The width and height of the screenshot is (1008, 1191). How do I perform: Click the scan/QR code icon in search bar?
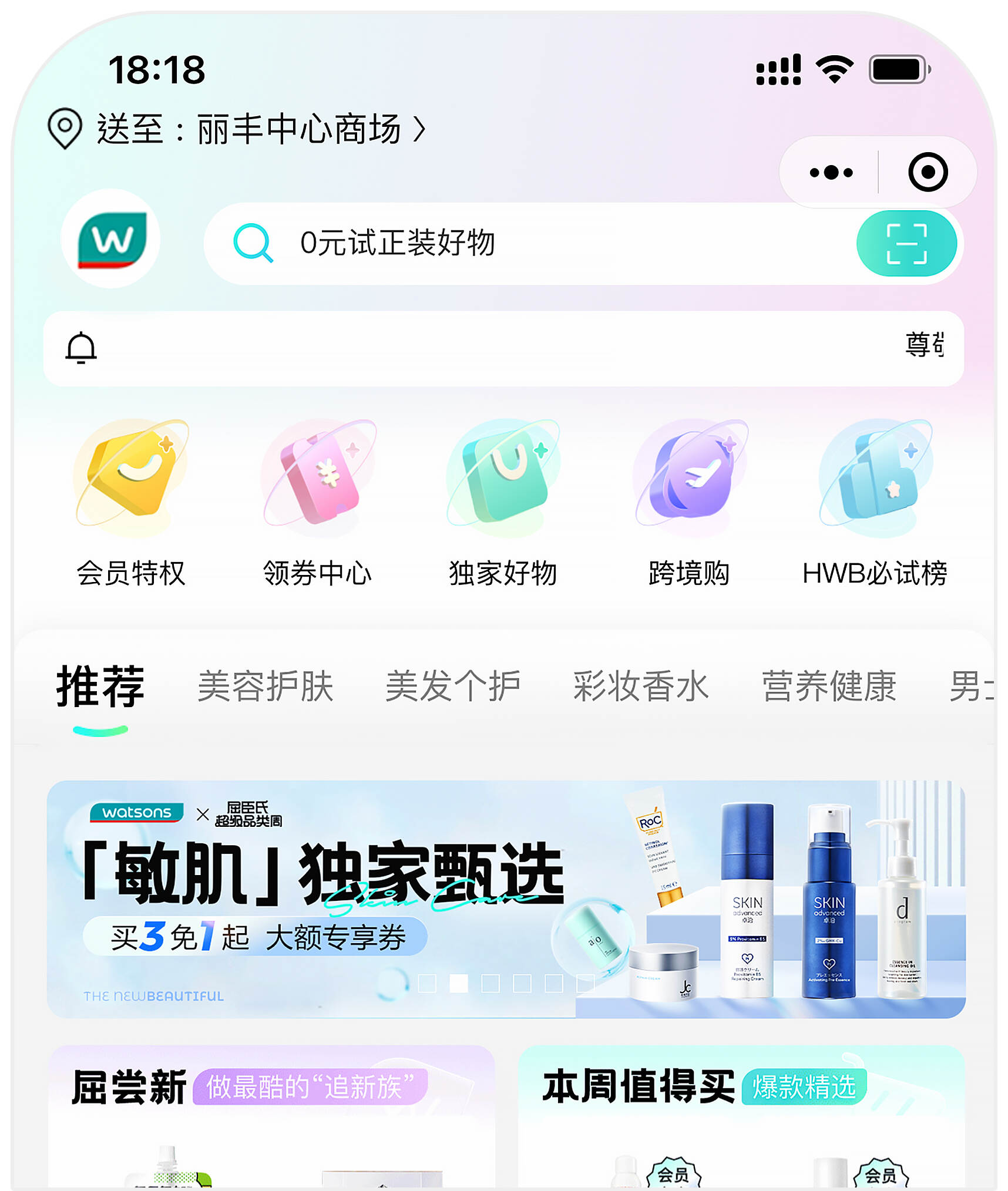pos(906,244)
